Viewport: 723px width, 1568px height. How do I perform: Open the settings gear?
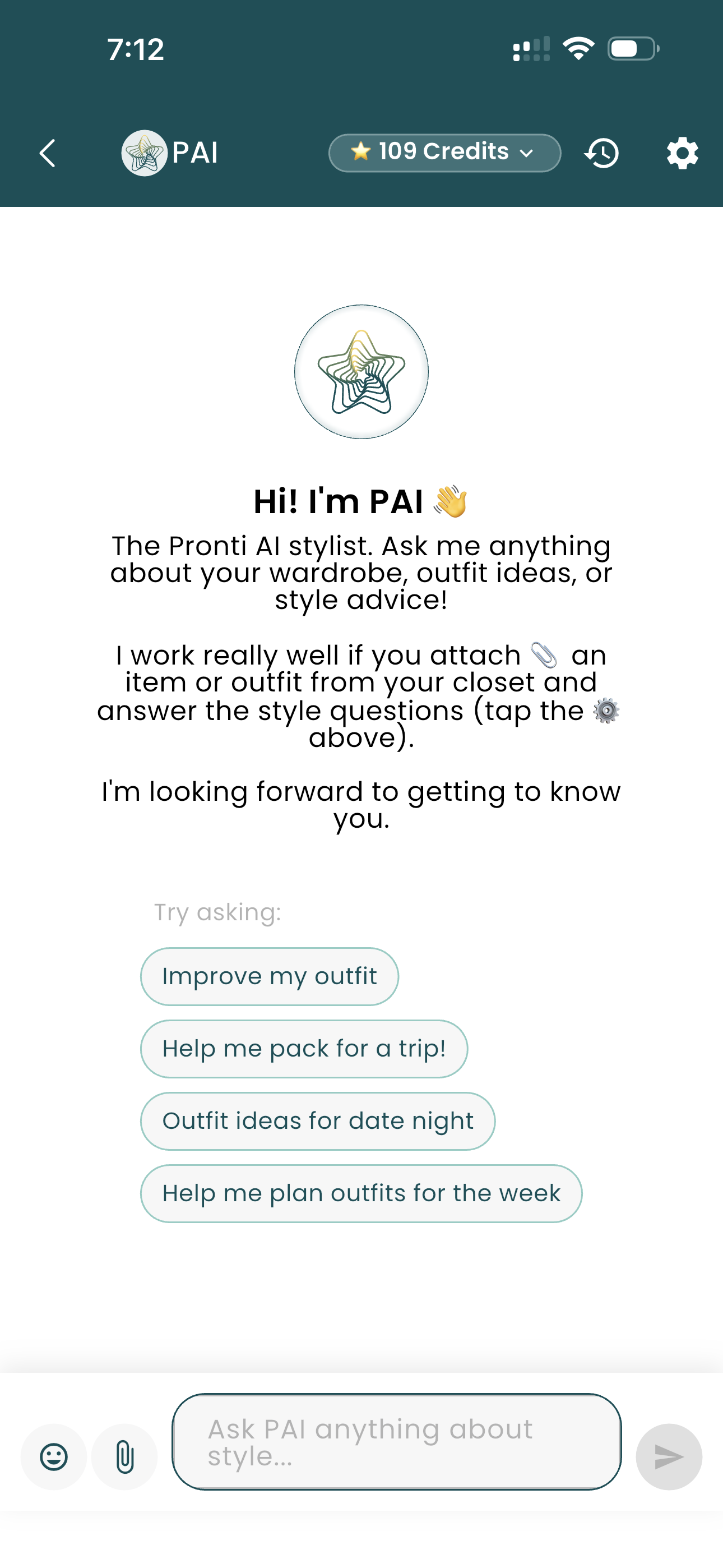tap(682, 153)
